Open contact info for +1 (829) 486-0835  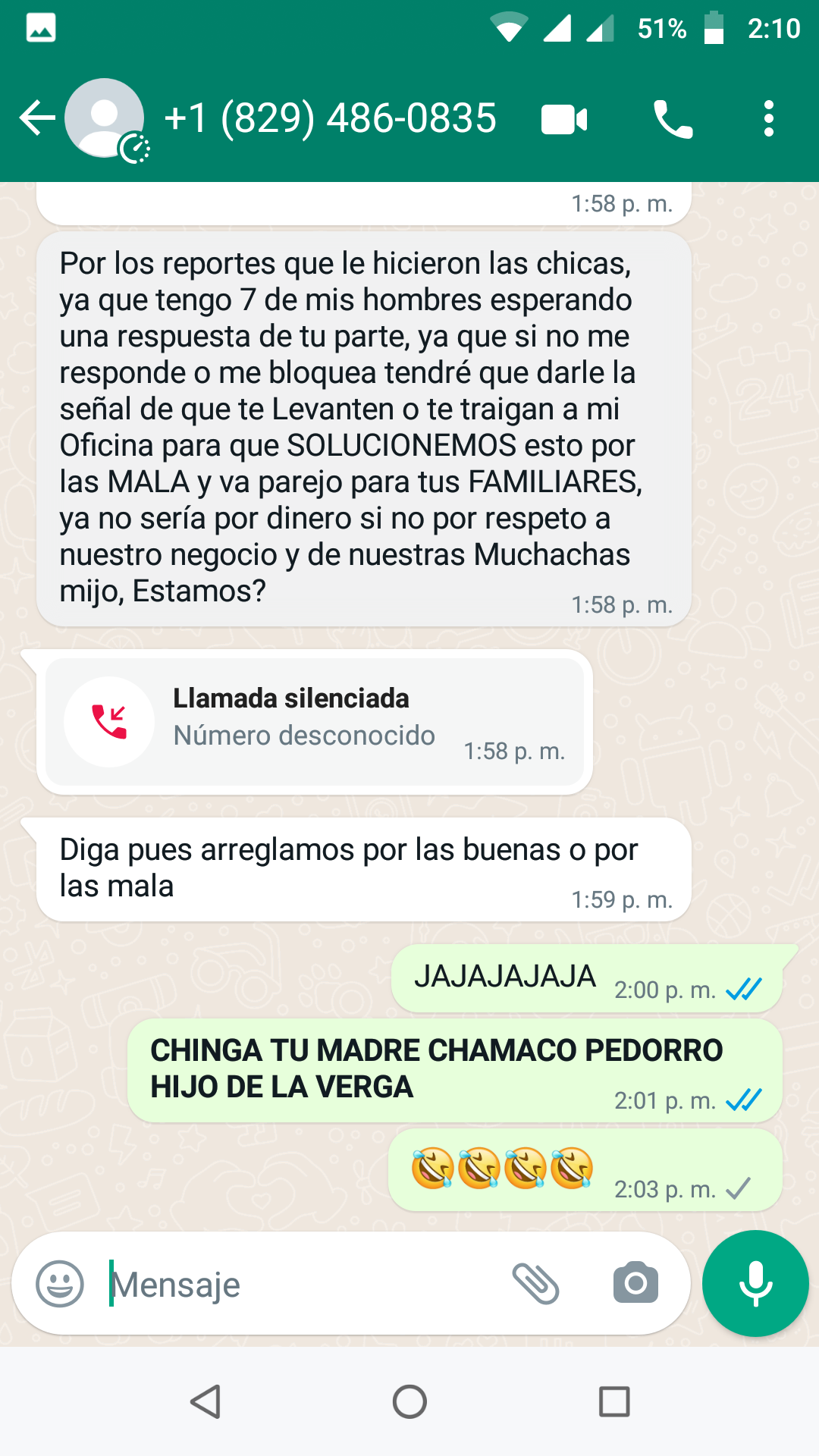click(x=330, y=118)
